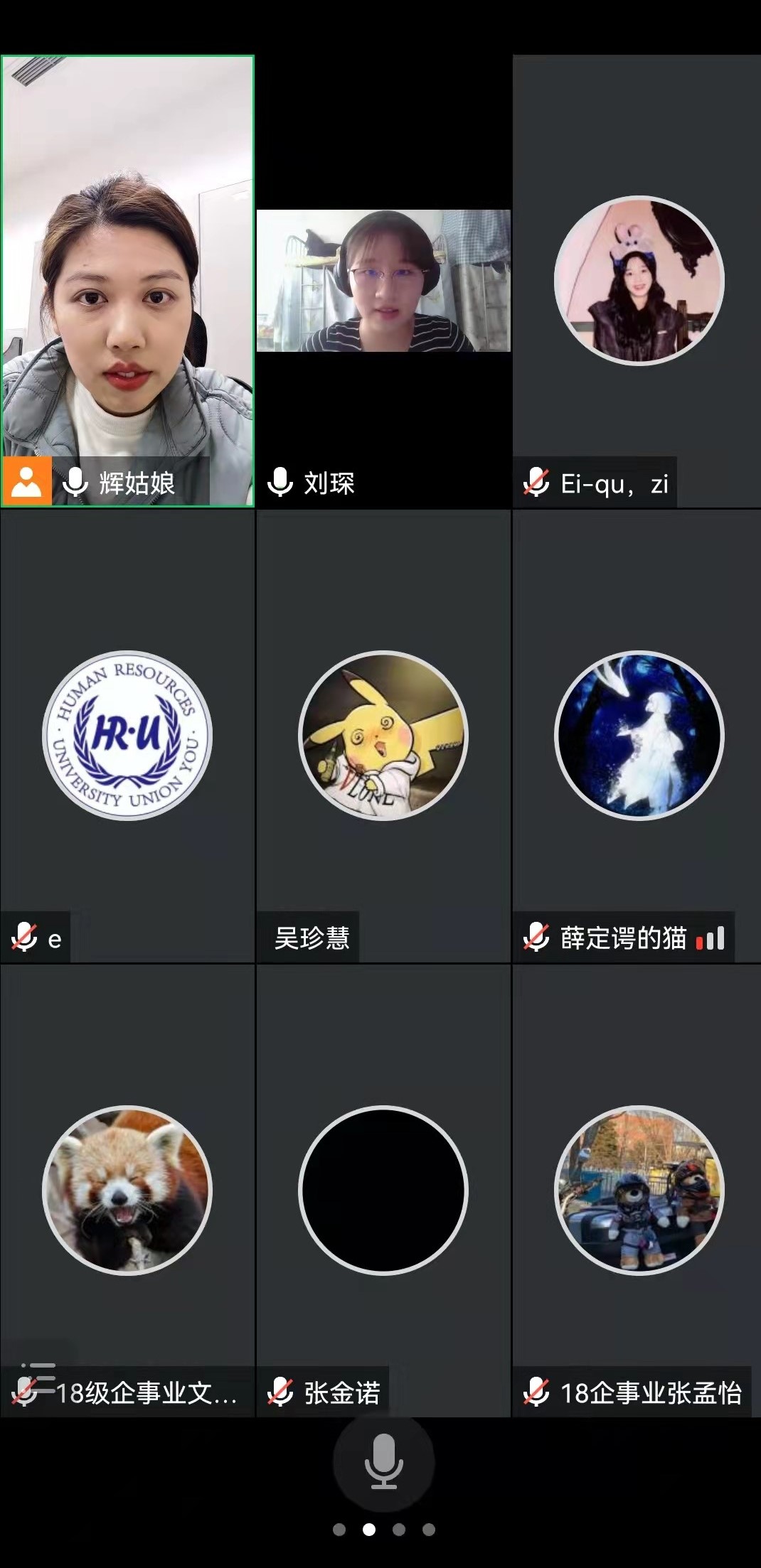Viewport: 761px width, 1568px height.
Task: Open 刘琛's video tile
Action: coord(383,281)
